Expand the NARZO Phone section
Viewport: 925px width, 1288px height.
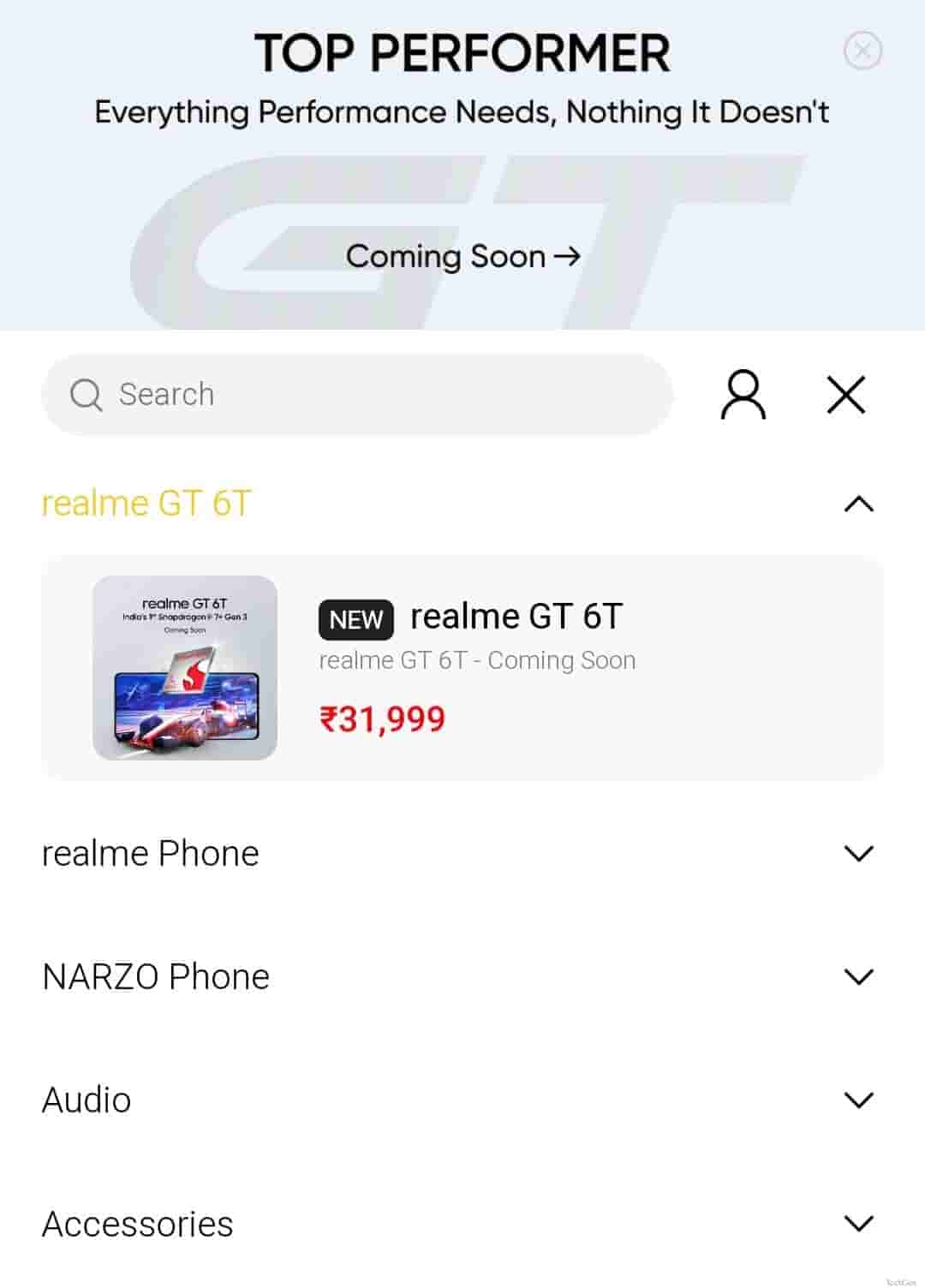(858, 976)
